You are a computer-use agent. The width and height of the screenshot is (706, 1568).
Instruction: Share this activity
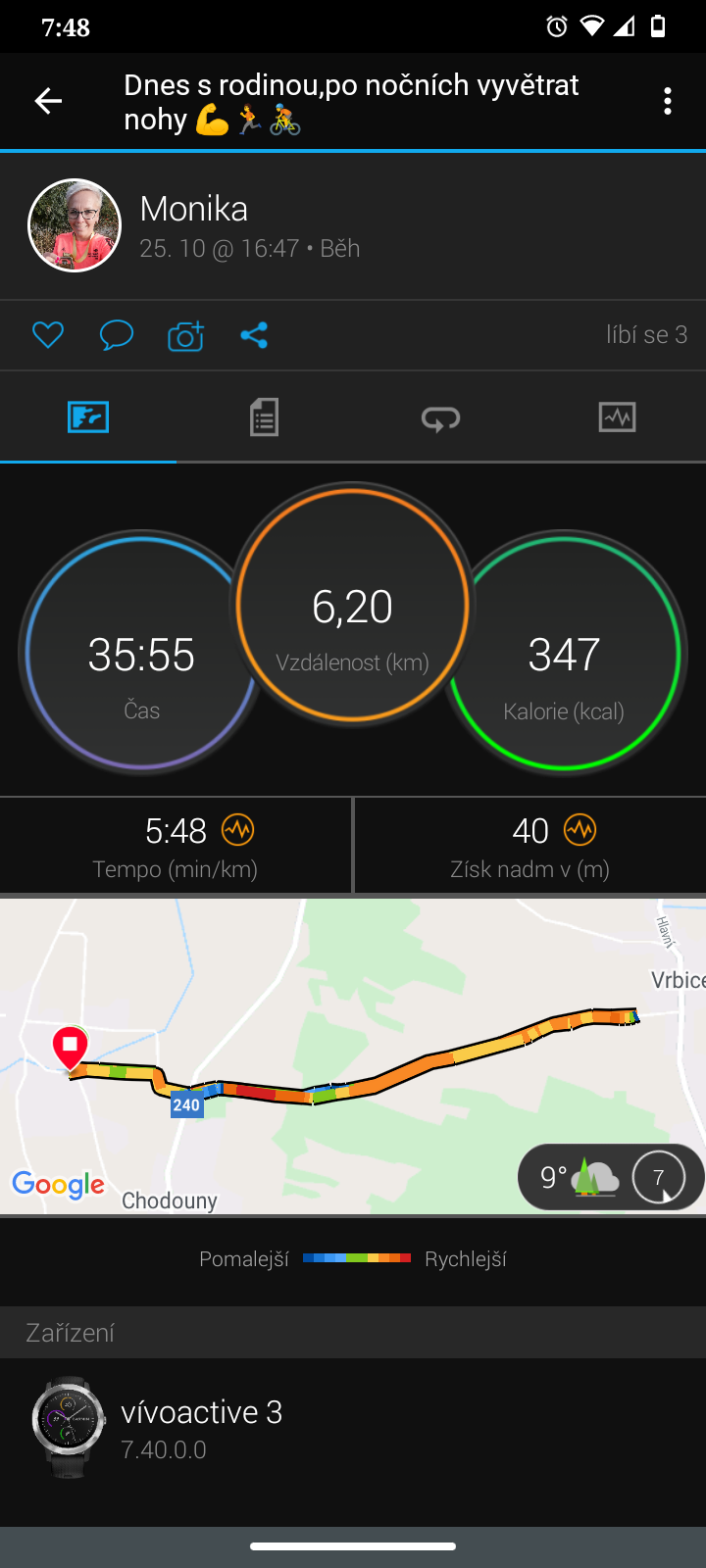254,335
